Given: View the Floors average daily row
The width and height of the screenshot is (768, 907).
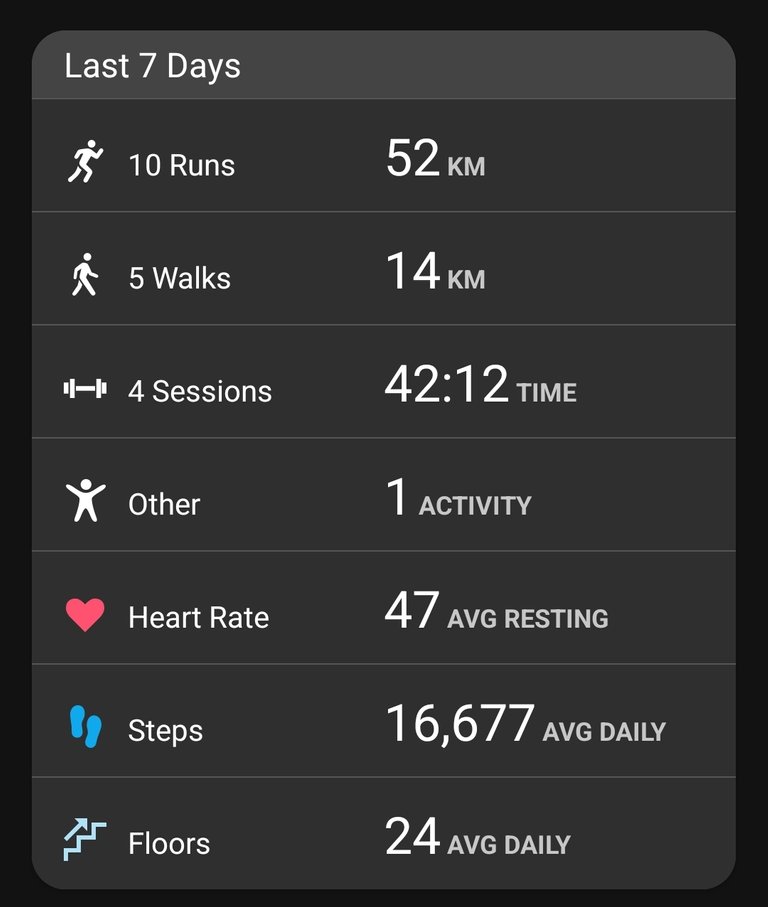Looking at the screenshot, I should [383, 838].
